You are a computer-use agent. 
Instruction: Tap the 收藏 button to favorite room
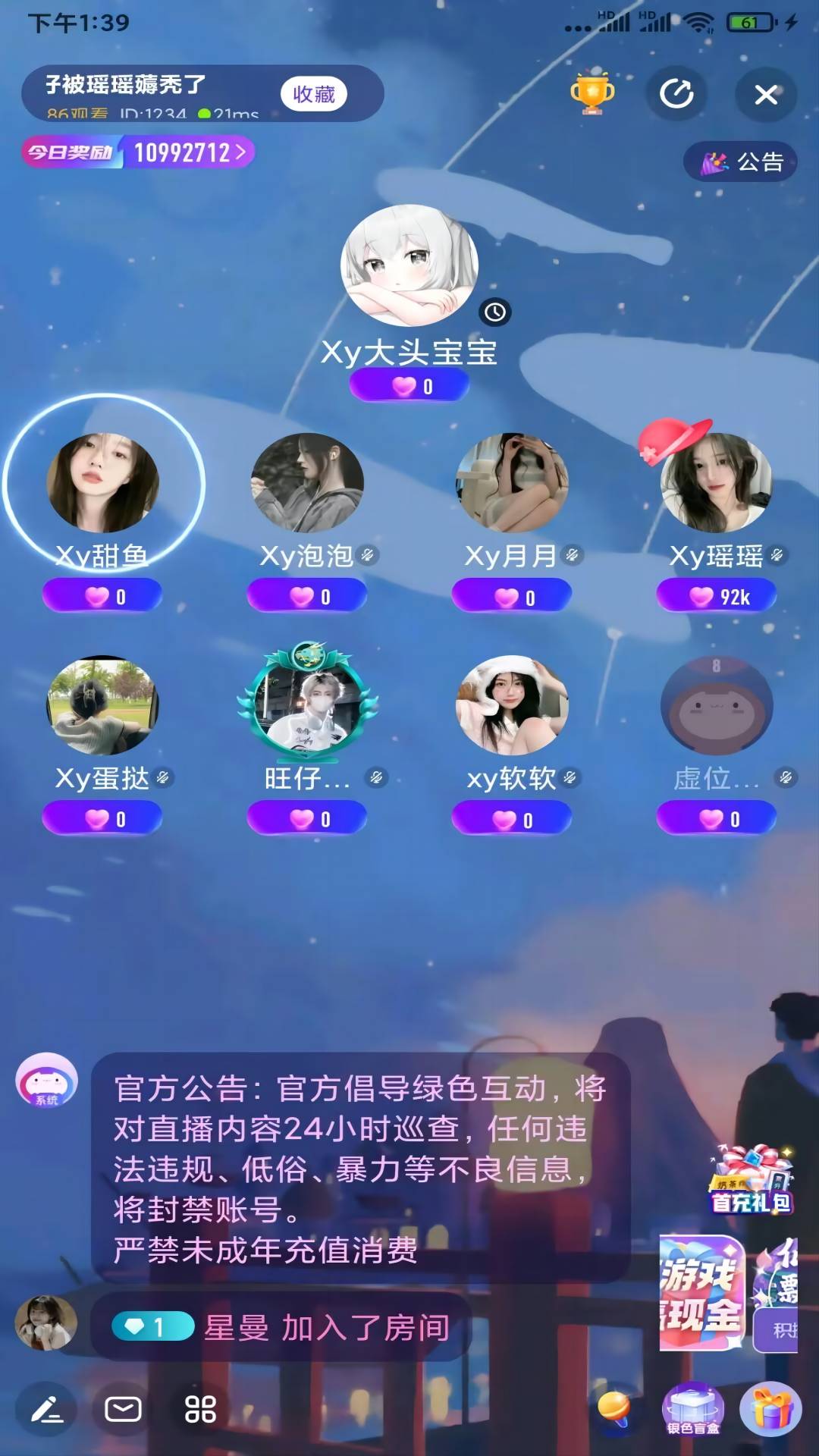pyautogui.click(x=313, y=94)
